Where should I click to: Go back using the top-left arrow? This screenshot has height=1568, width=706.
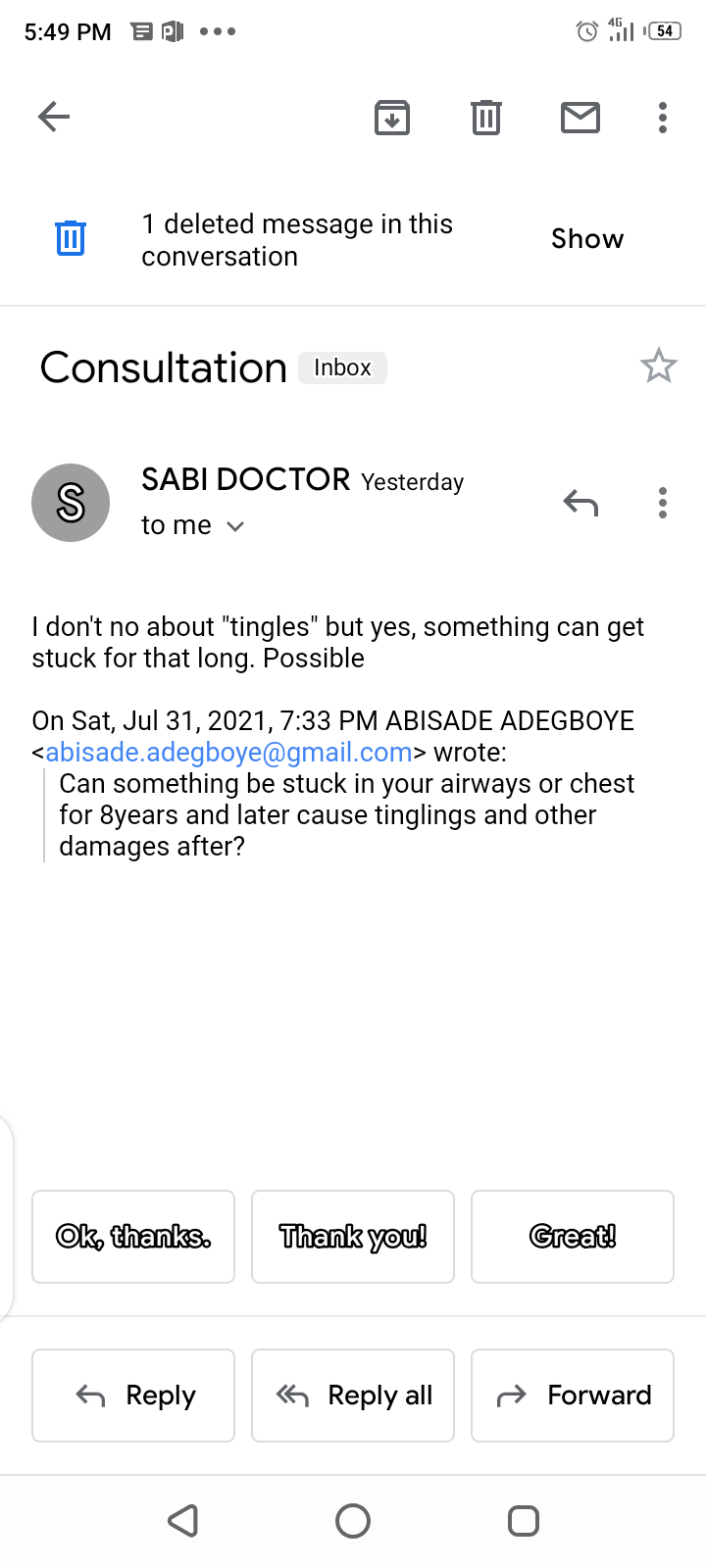[x=54, y=118]
